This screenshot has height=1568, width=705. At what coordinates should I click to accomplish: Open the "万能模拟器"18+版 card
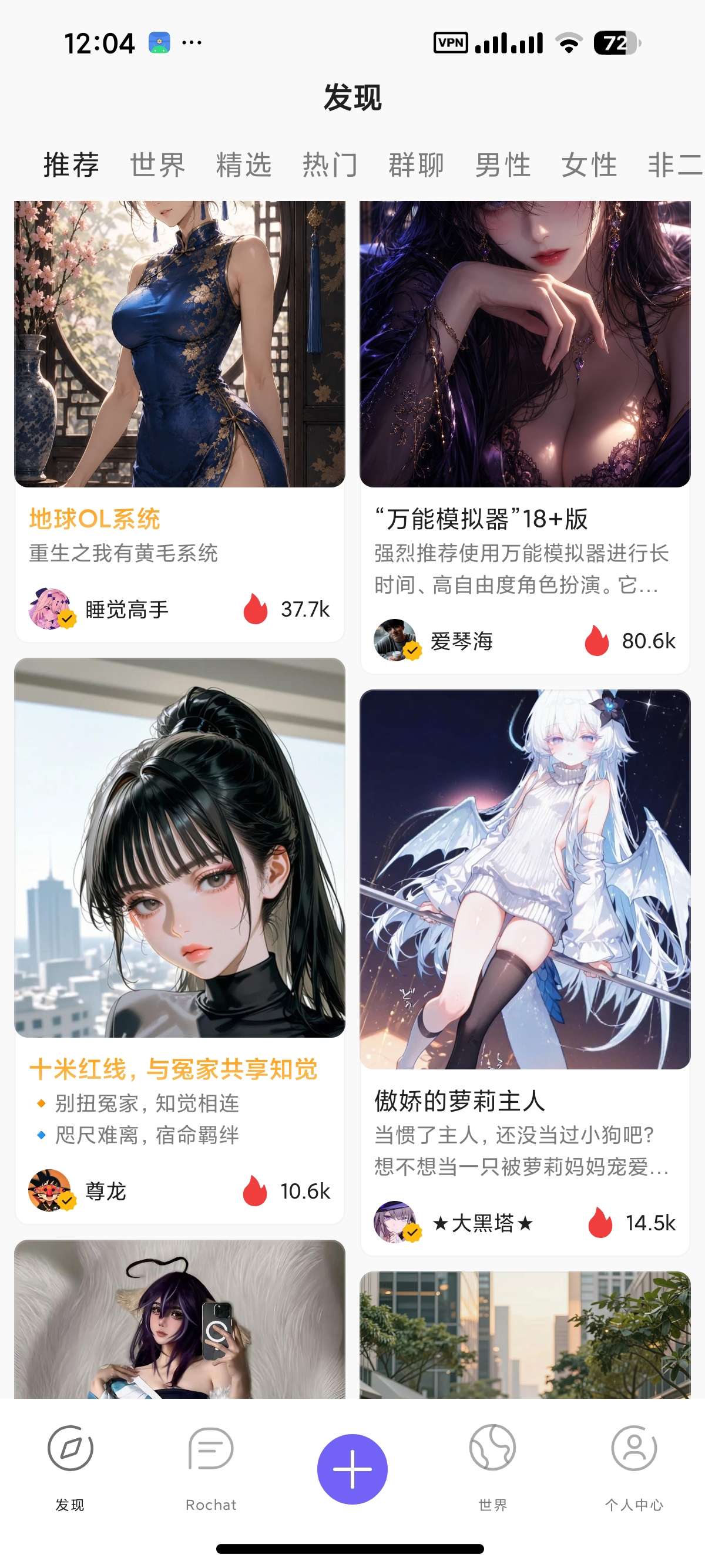pyautogui.click(x=525, y=437)
